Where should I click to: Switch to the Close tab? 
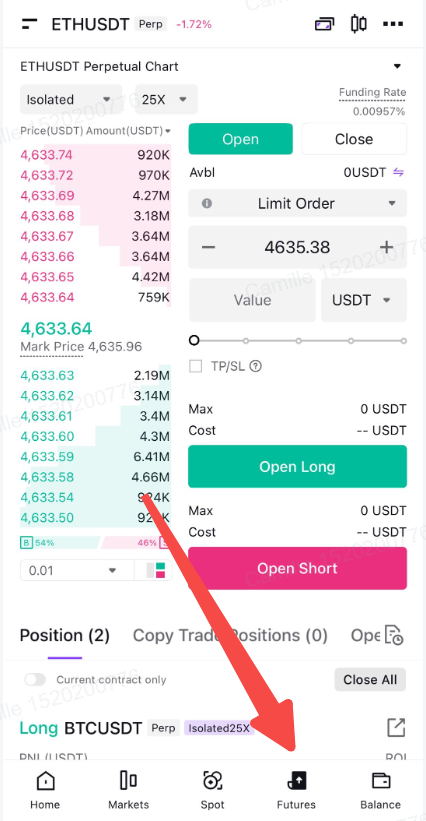point(354,139)
